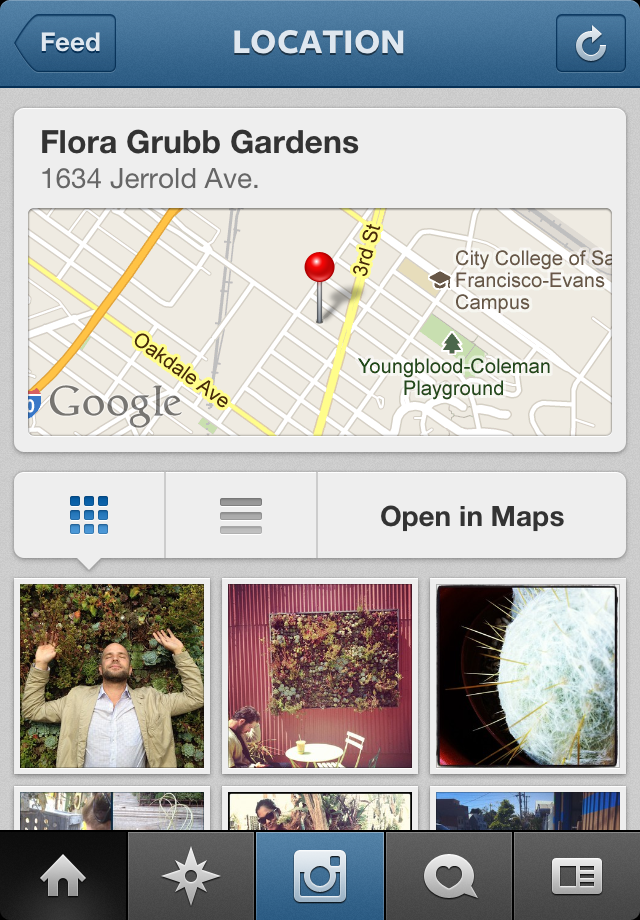View photo of framed succulents on red wall

(320, 676)
